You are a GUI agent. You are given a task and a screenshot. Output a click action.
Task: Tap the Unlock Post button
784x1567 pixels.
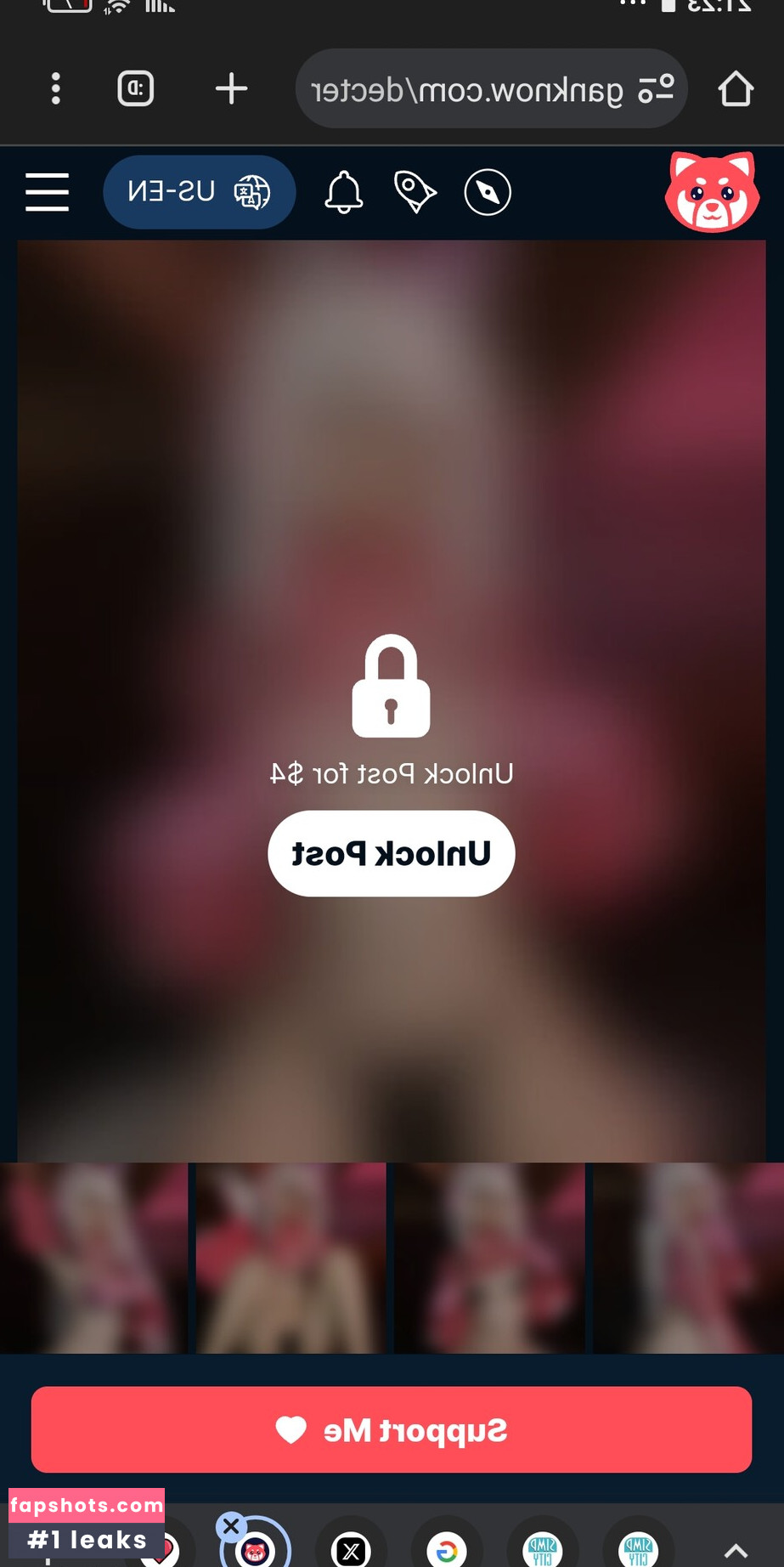point(392,853)
